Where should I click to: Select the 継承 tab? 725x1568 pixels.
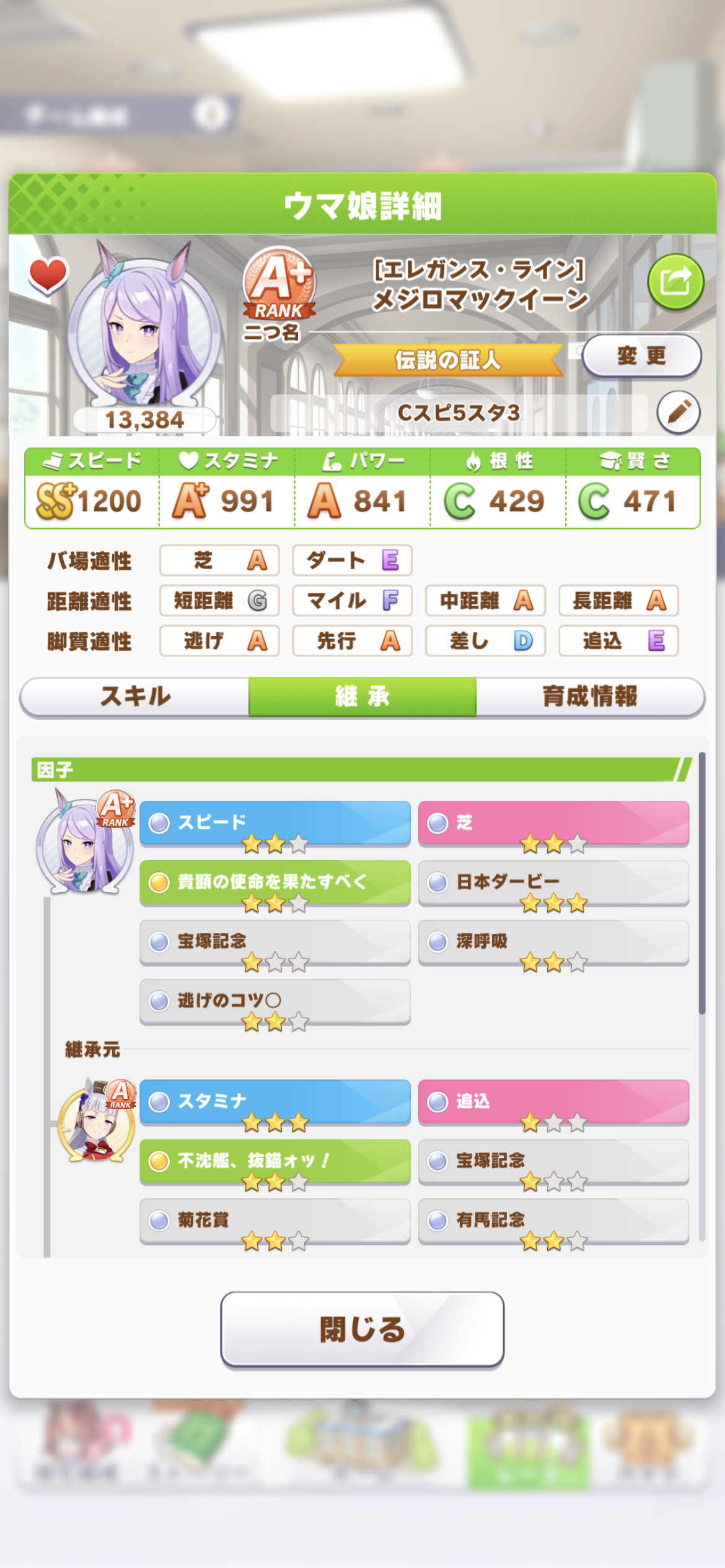[362, 697]
